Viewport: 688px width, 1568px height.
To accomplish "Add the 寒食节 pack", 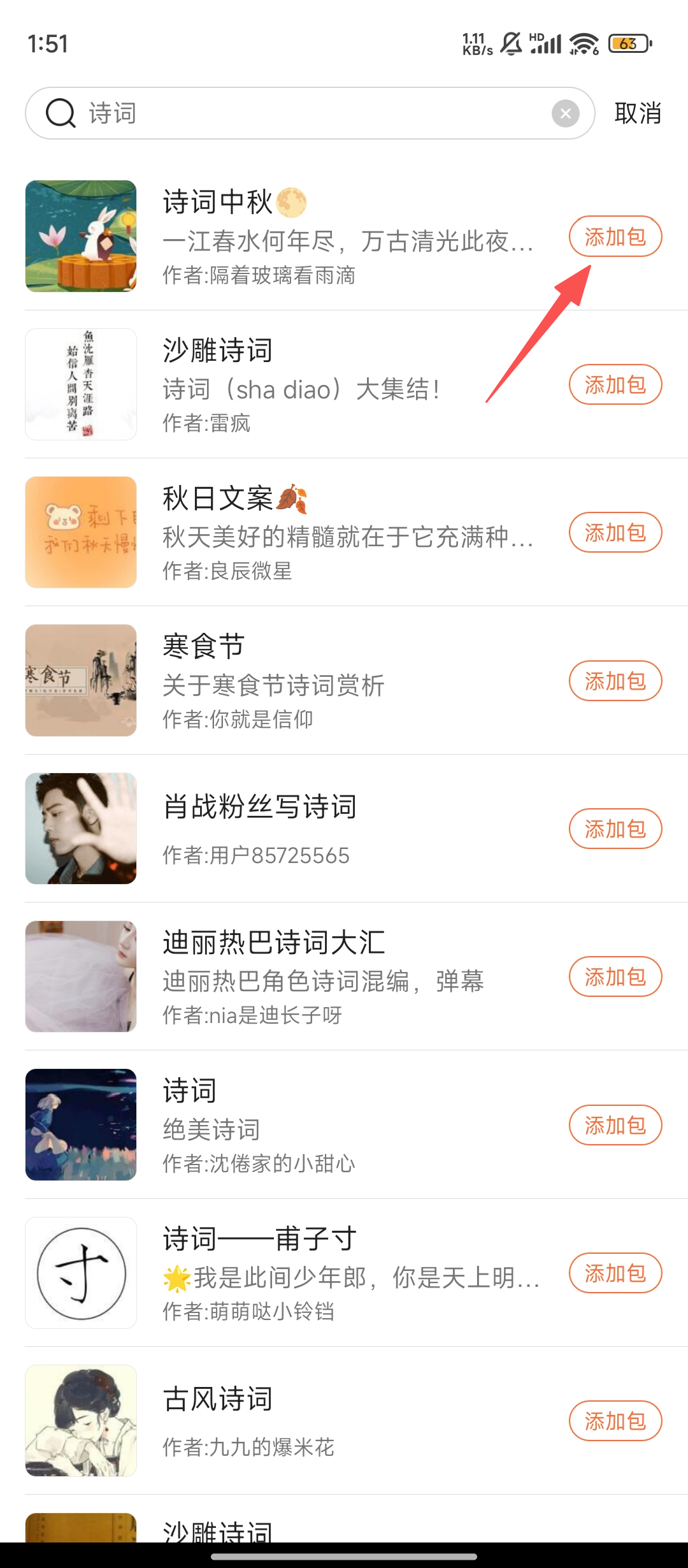I will click(615, 681).
